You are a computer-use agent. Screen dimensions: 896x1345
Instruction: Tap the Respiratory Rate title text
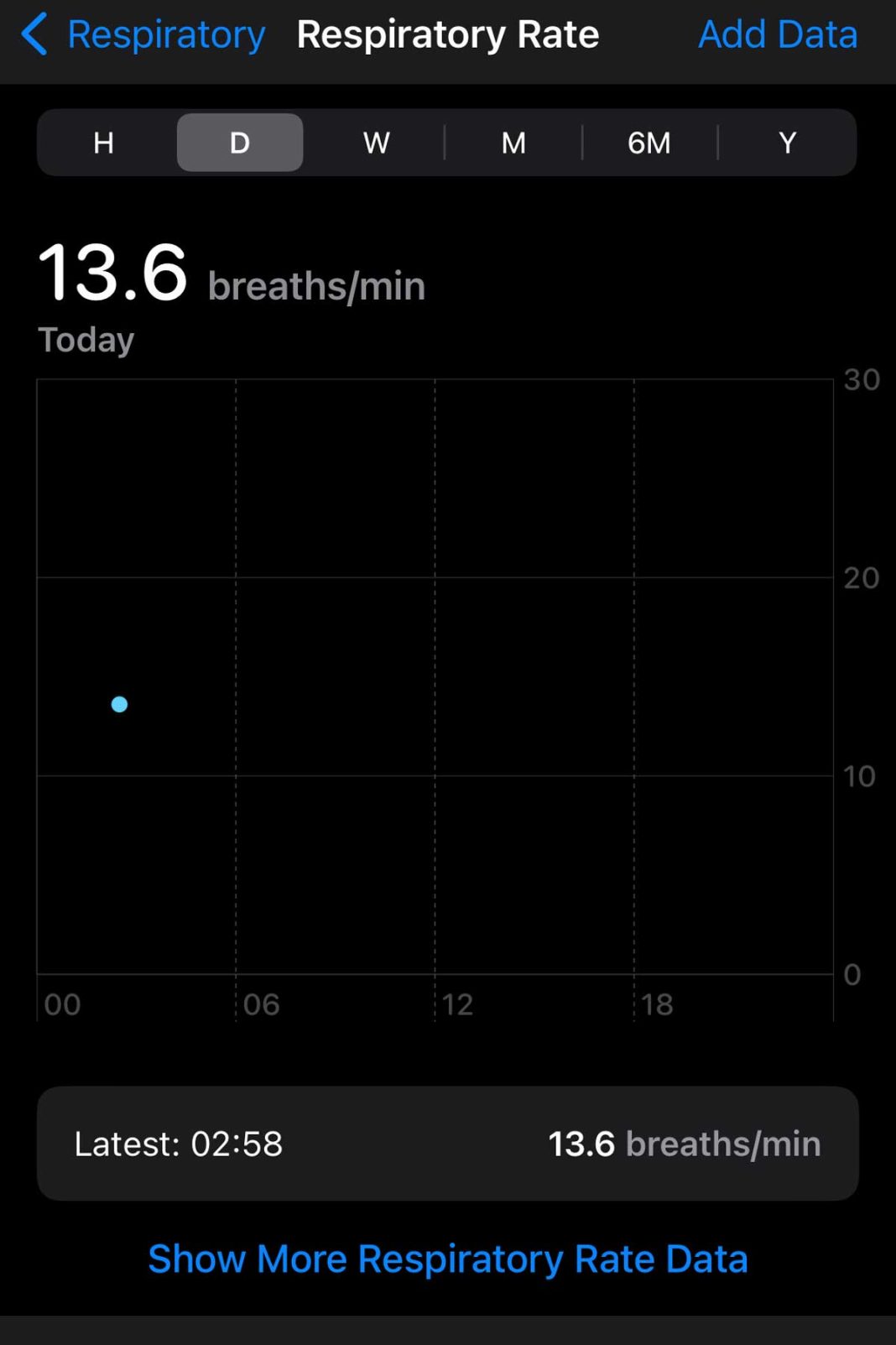(x=446, y=35)
